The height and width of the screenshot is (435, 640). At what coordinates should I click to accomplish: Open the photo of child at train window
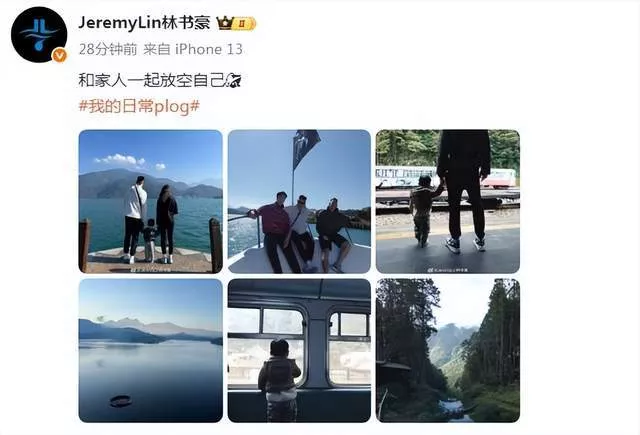pos(299,350)
